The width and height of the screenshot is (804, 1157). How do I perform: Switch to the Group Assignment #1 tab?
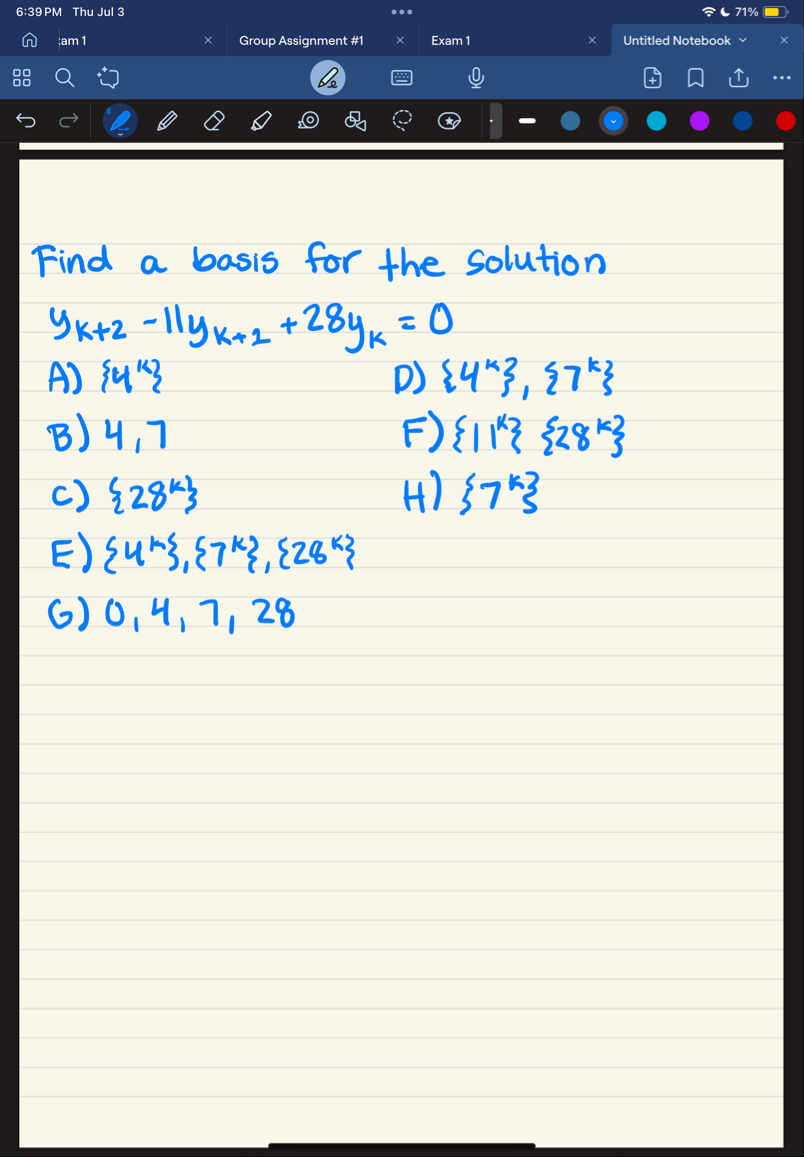(301, 40)
